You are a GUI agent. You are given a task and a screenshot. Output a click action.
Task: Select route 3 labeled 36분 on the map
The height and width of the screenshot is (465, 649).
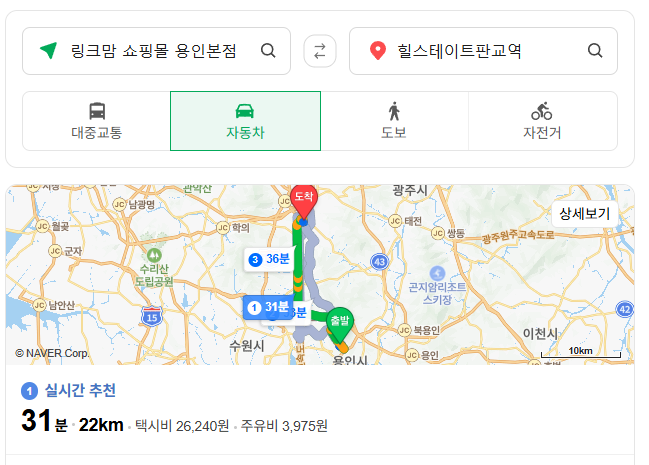[269, 259]
